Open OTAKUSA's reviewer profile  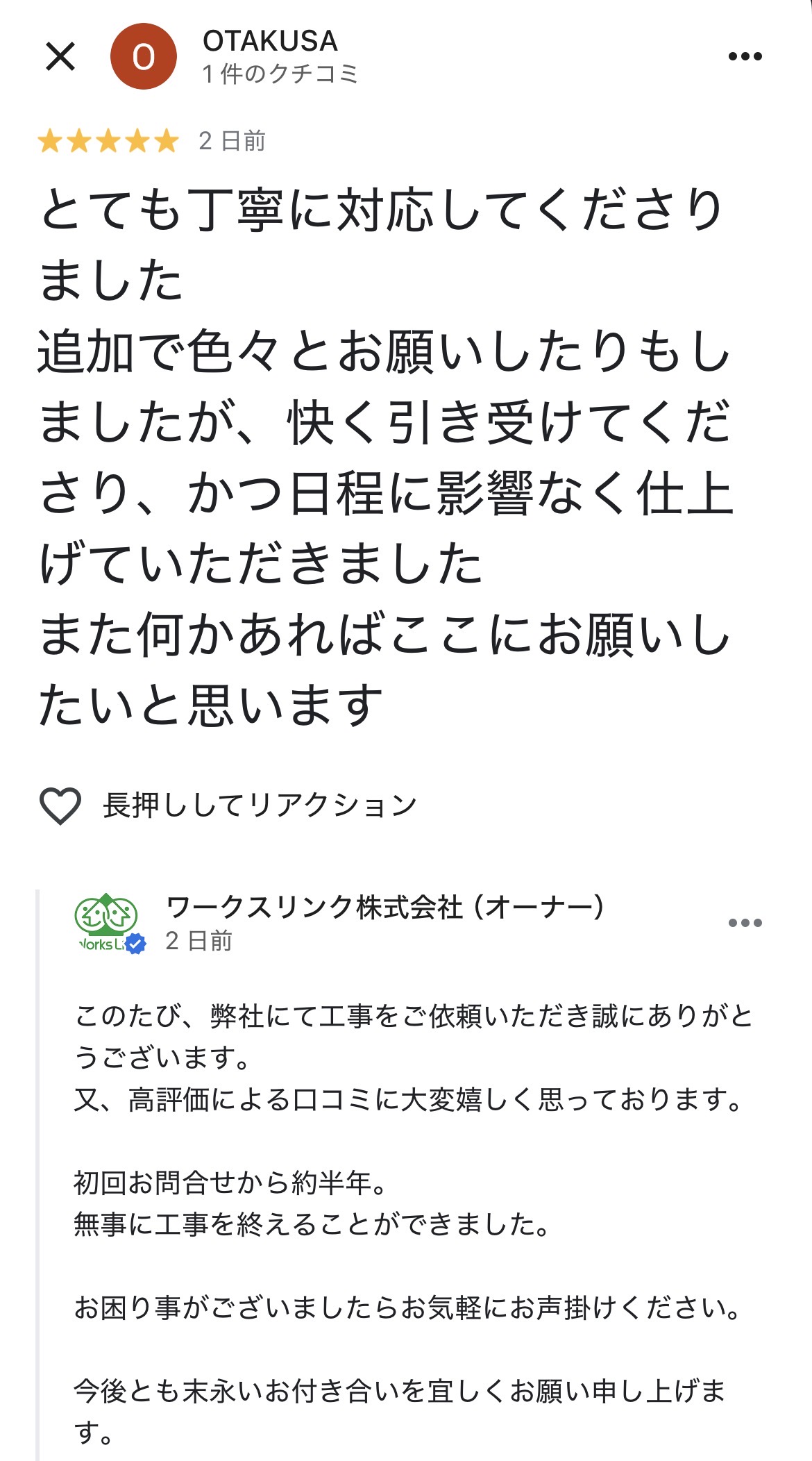(144, 57)
